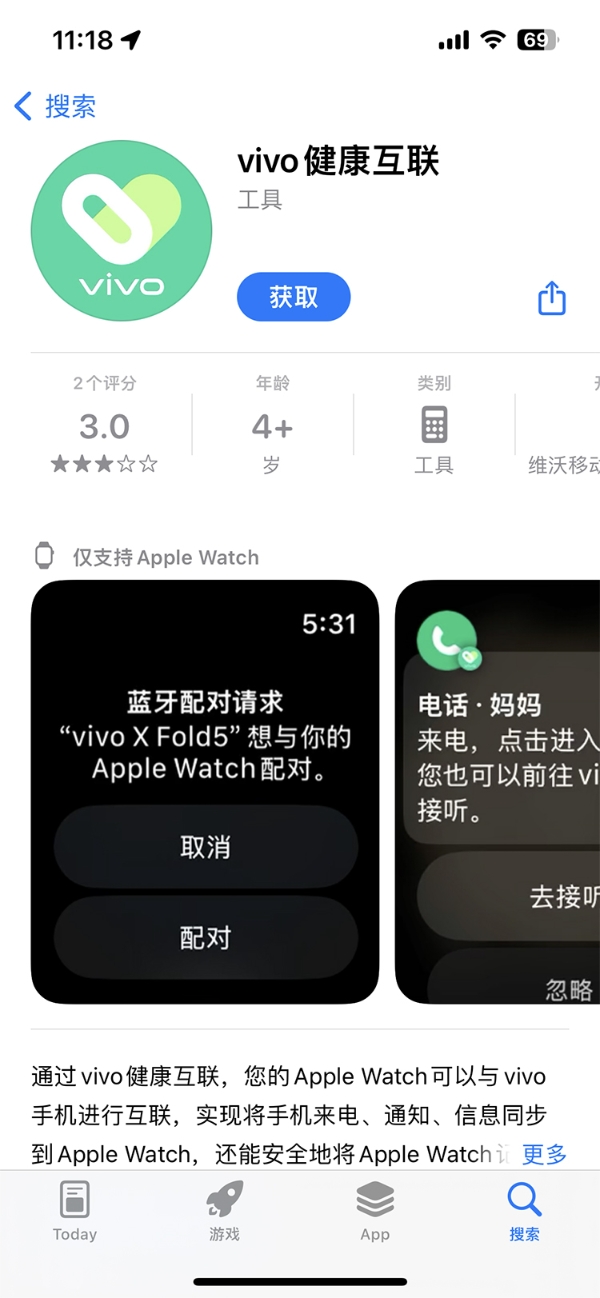Viewport: 600px width, 1298px height.
Task: Open the 工具 category
Action: (x=434, y=425)
